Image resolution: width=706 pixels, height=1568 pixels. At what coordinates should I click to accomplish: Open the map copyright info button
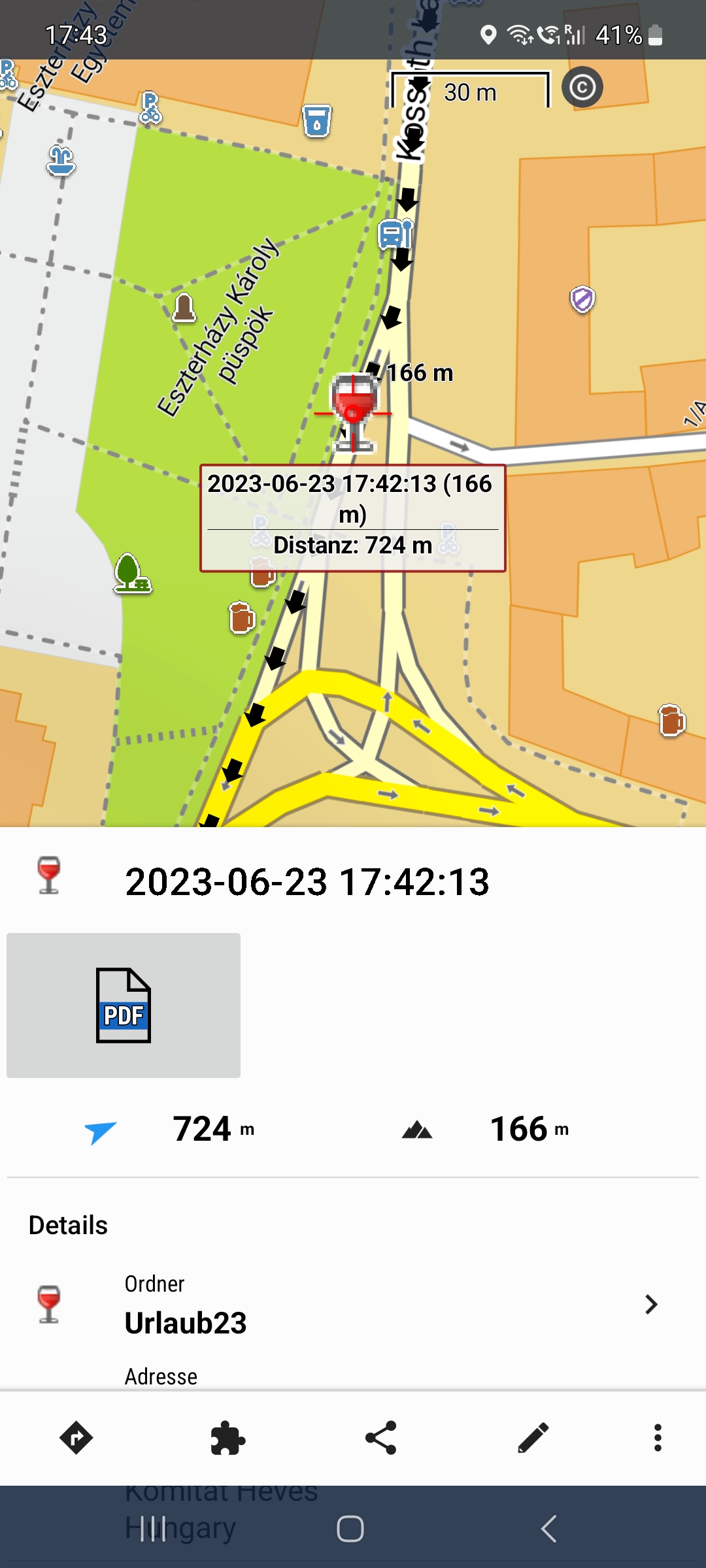(x=582, y=87)
